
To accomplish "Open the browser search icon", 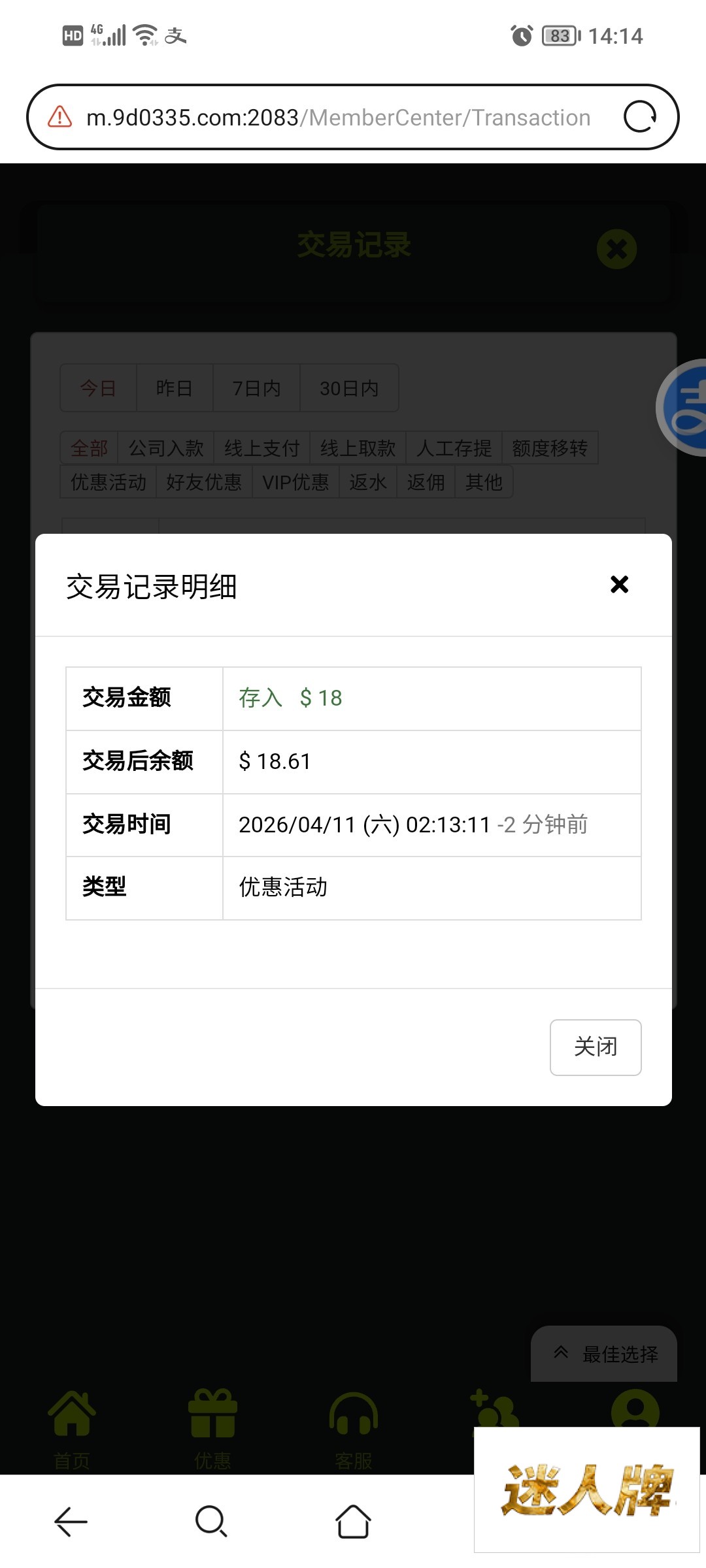I will [x=211, y=1522].
